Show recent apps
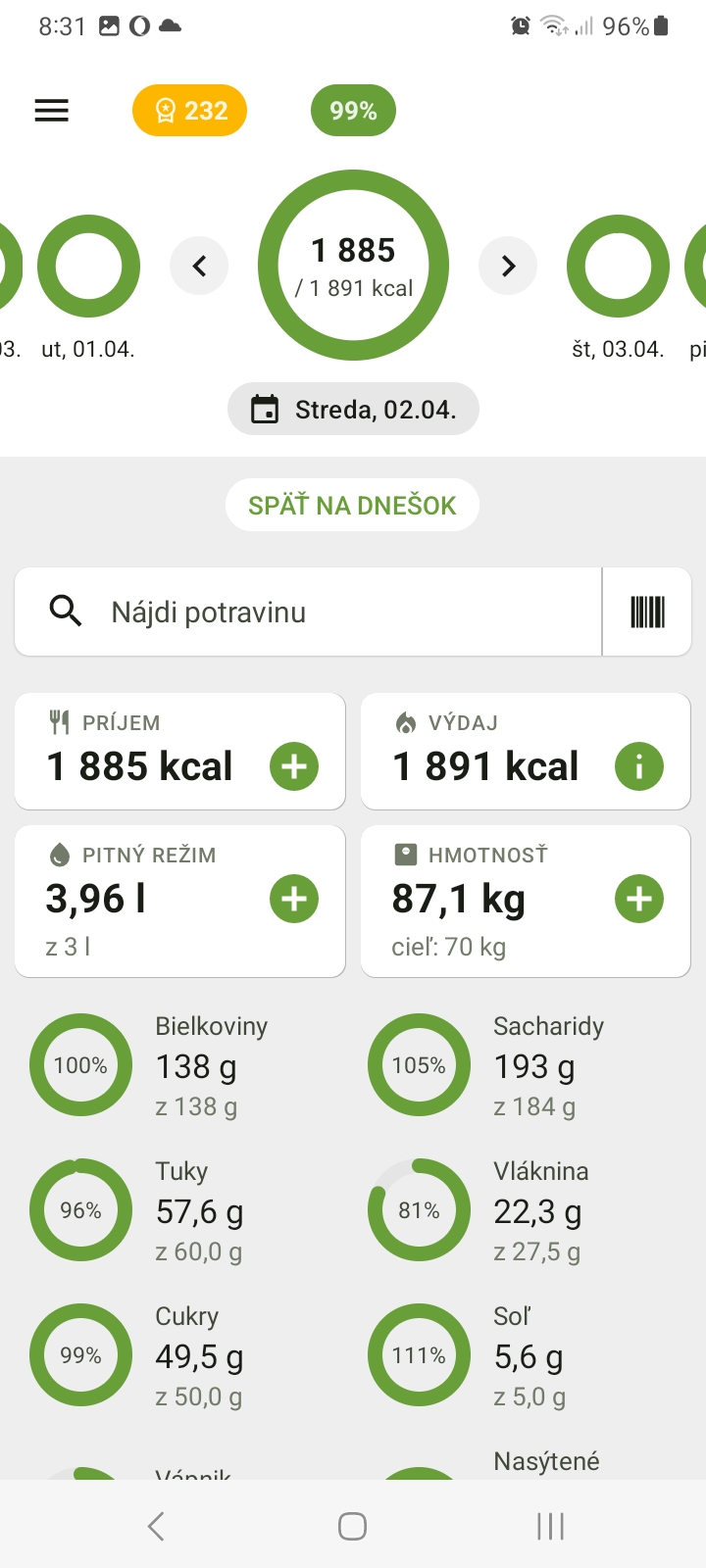Screen dimensions: 706x1568 tap(550, 1526)
